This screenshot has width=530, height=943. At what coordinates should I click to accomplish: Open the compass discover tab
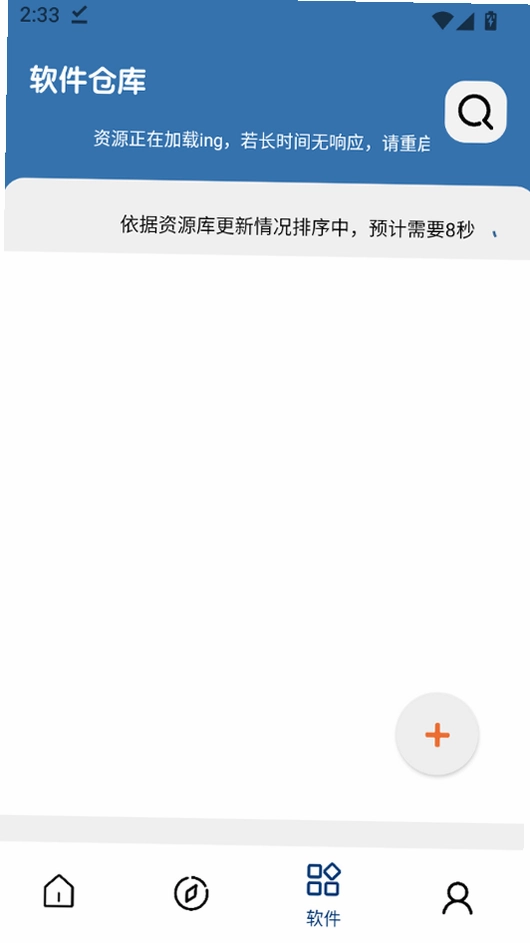[191, 892]
